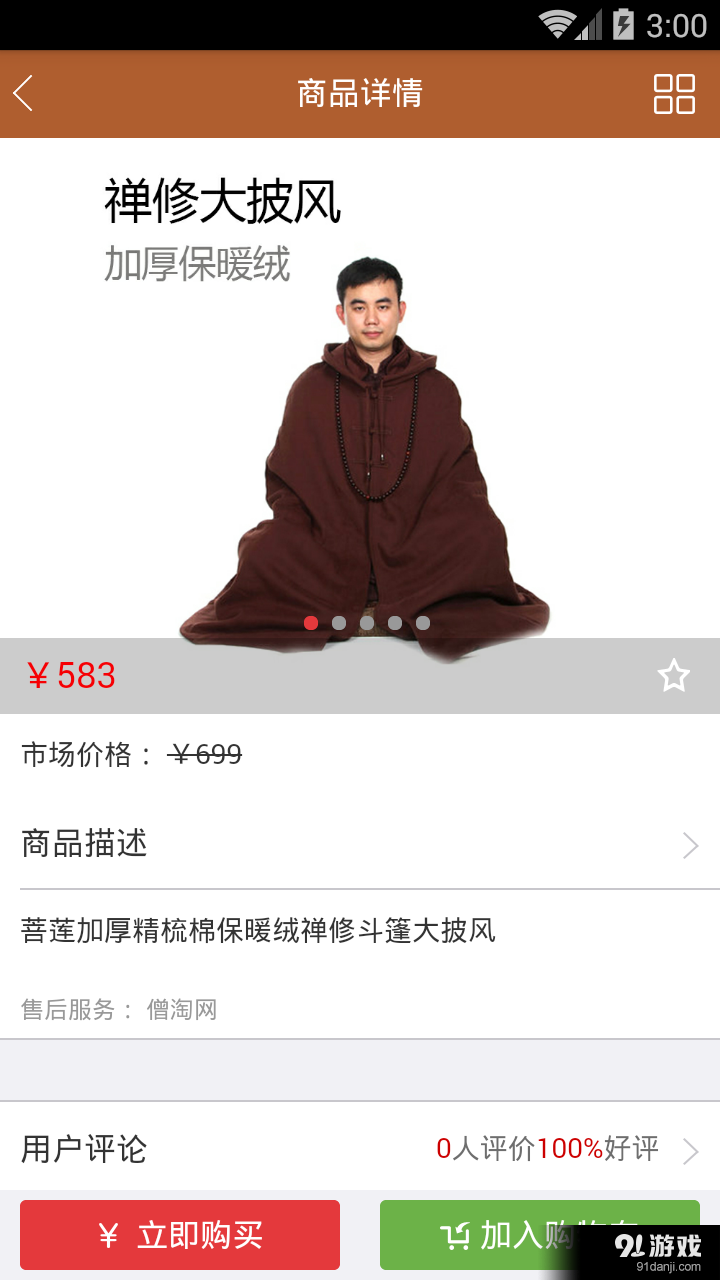Tap the back arrow icon
The width and height of the screenshot is (720, 1280).
click(x=22, y=93)
